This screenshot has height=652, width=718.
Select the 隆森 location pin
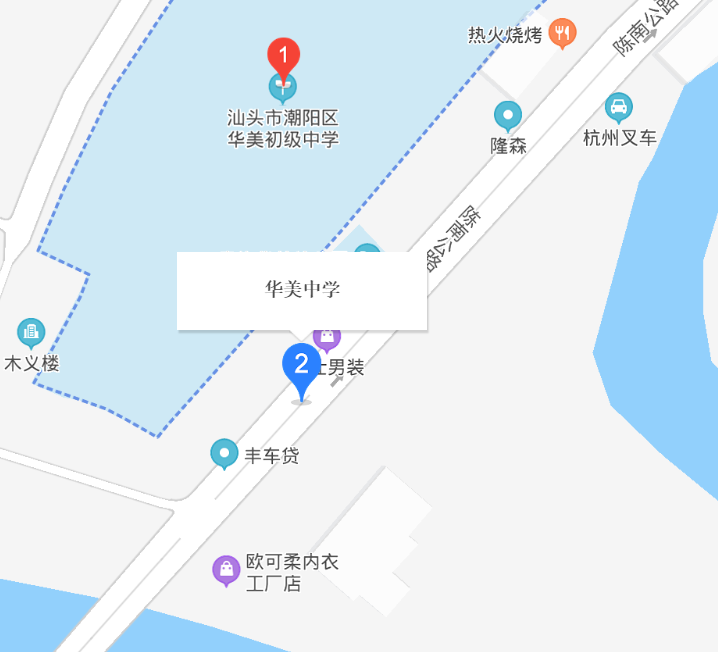click(508, 117)
